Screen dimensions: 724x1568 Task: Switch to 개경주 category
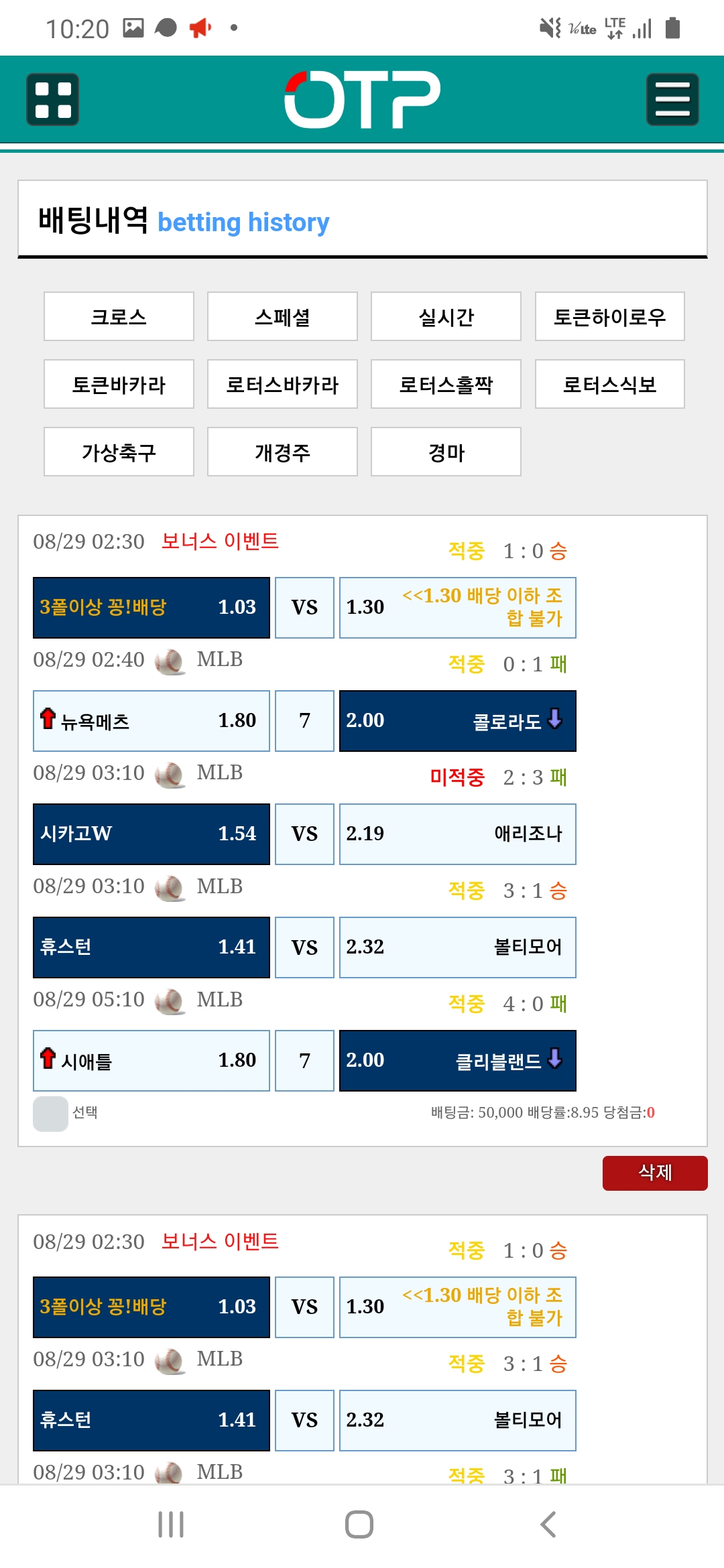(x=282, y=452)
